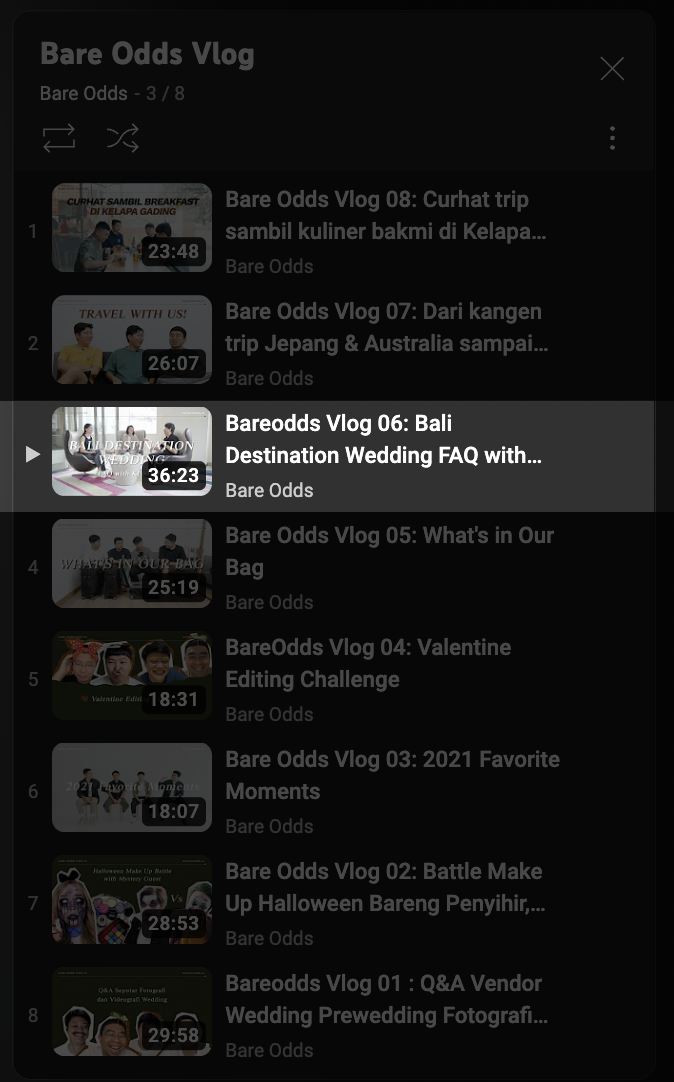Screen dimensions: 674x1082
Task: Enable shuffle for the playlist
Action: 123,138
